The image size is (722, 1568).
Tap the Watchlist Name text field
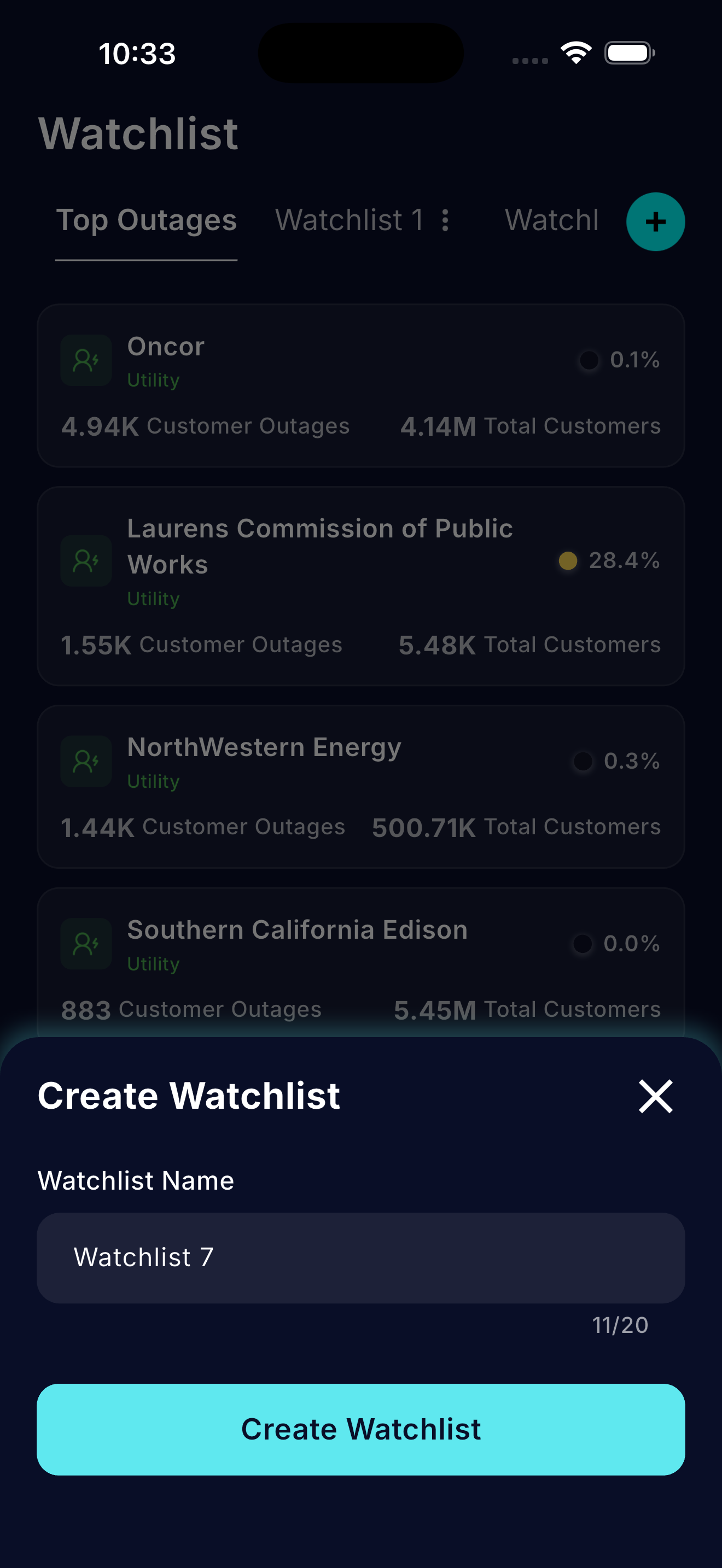(360, 1257)
